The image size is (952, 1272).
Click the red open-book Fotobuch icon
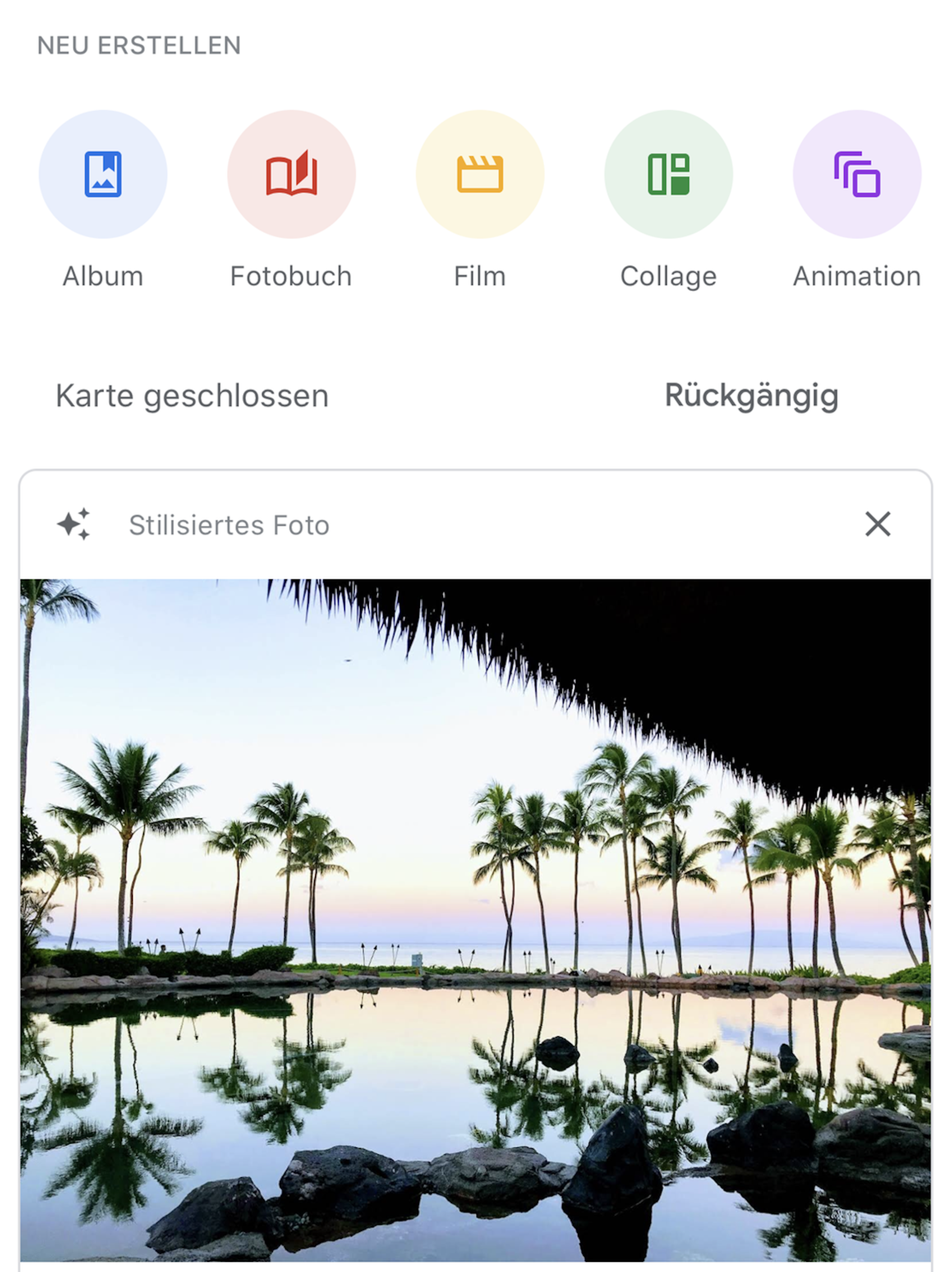tap(290, 174)
